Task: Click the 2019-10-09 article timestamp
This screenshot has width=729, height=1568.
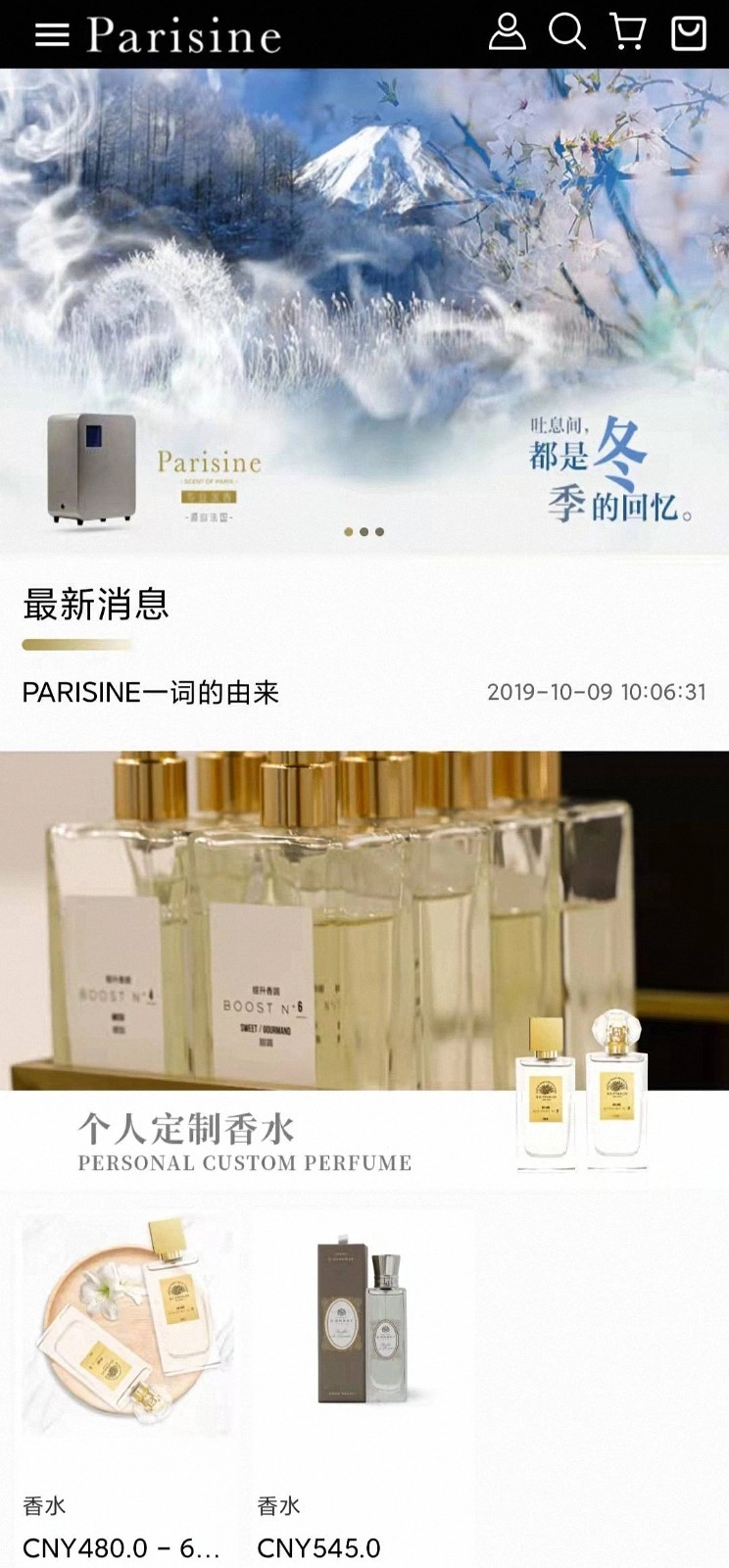Action: click(x=596, y=692)
